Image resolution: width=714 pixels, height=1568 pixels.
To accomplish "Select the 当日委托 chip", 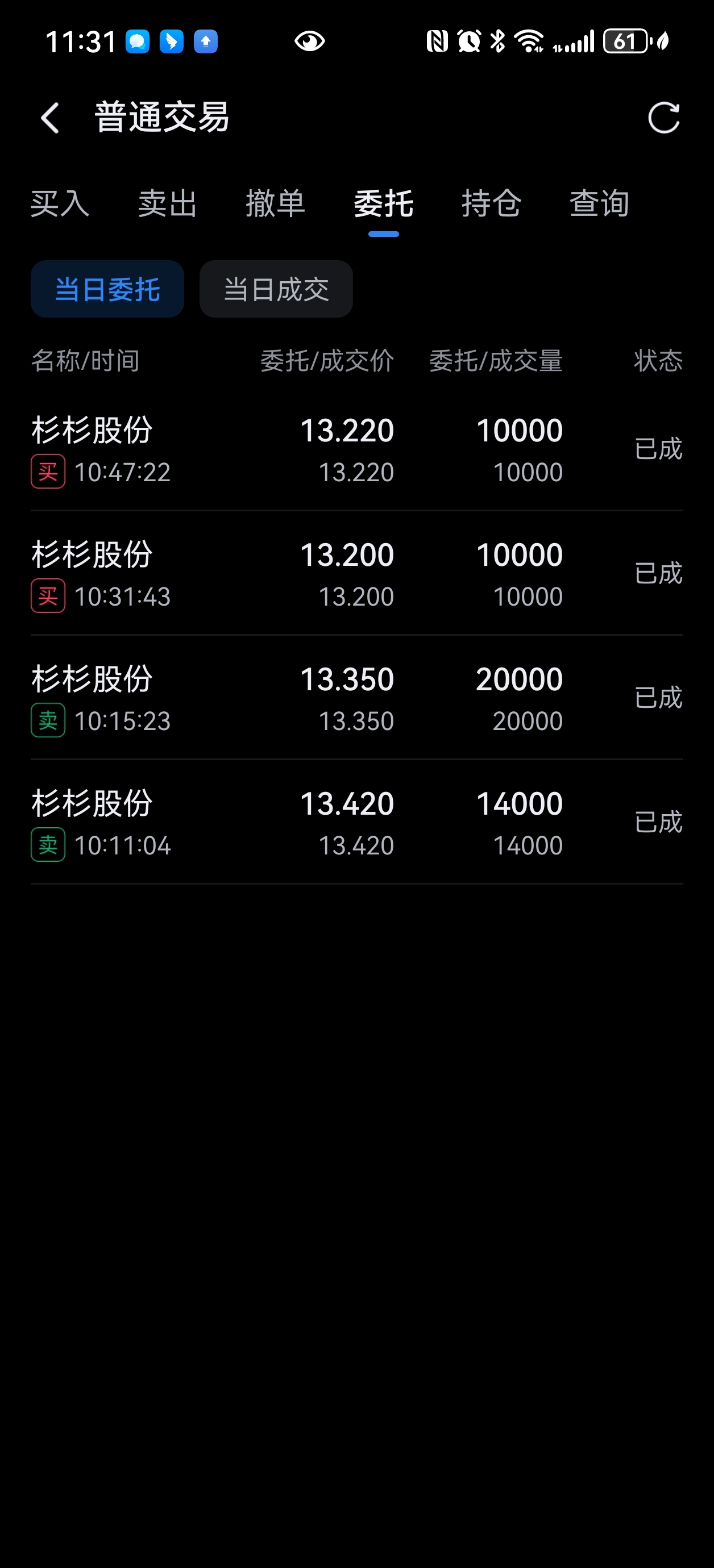I will [107, 289].
